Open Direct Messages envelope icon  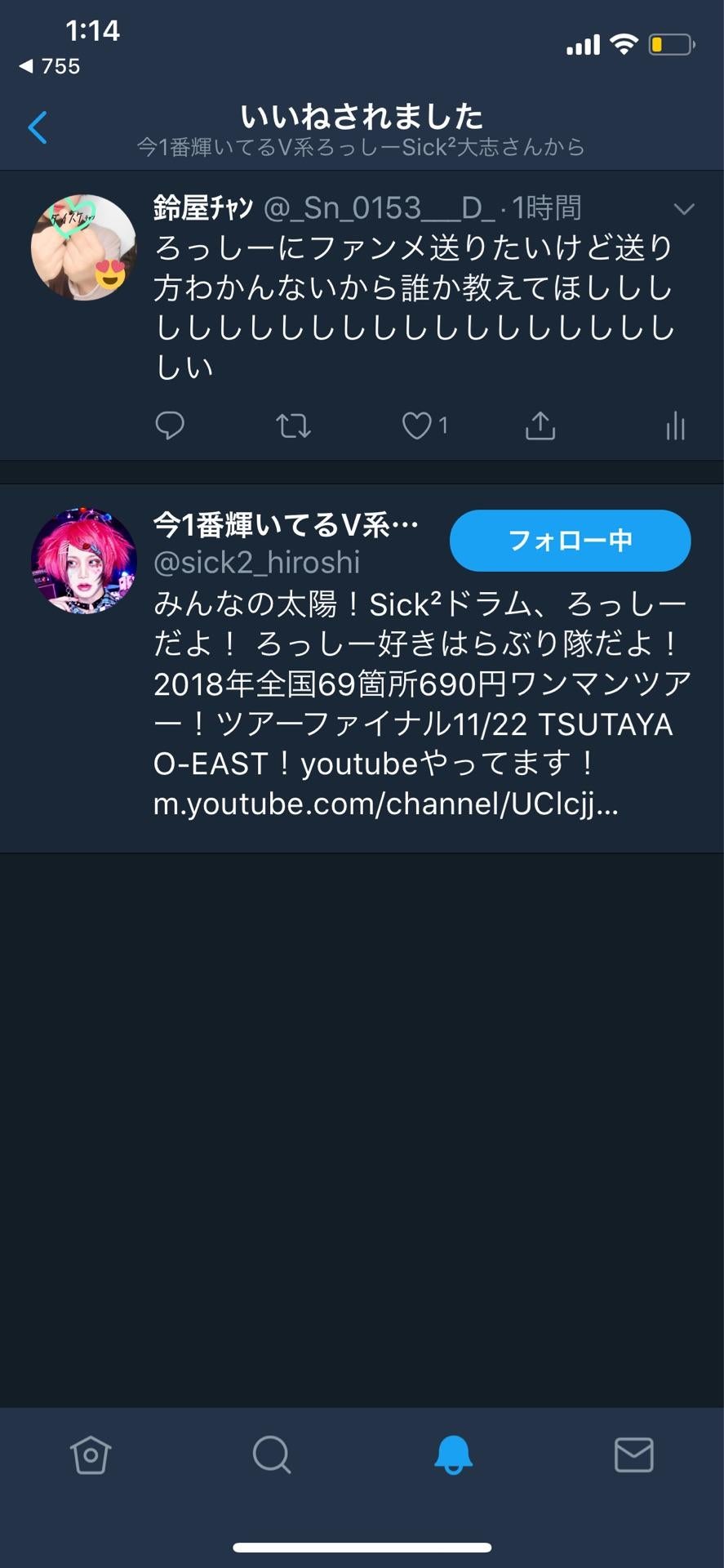point(633,1454)
